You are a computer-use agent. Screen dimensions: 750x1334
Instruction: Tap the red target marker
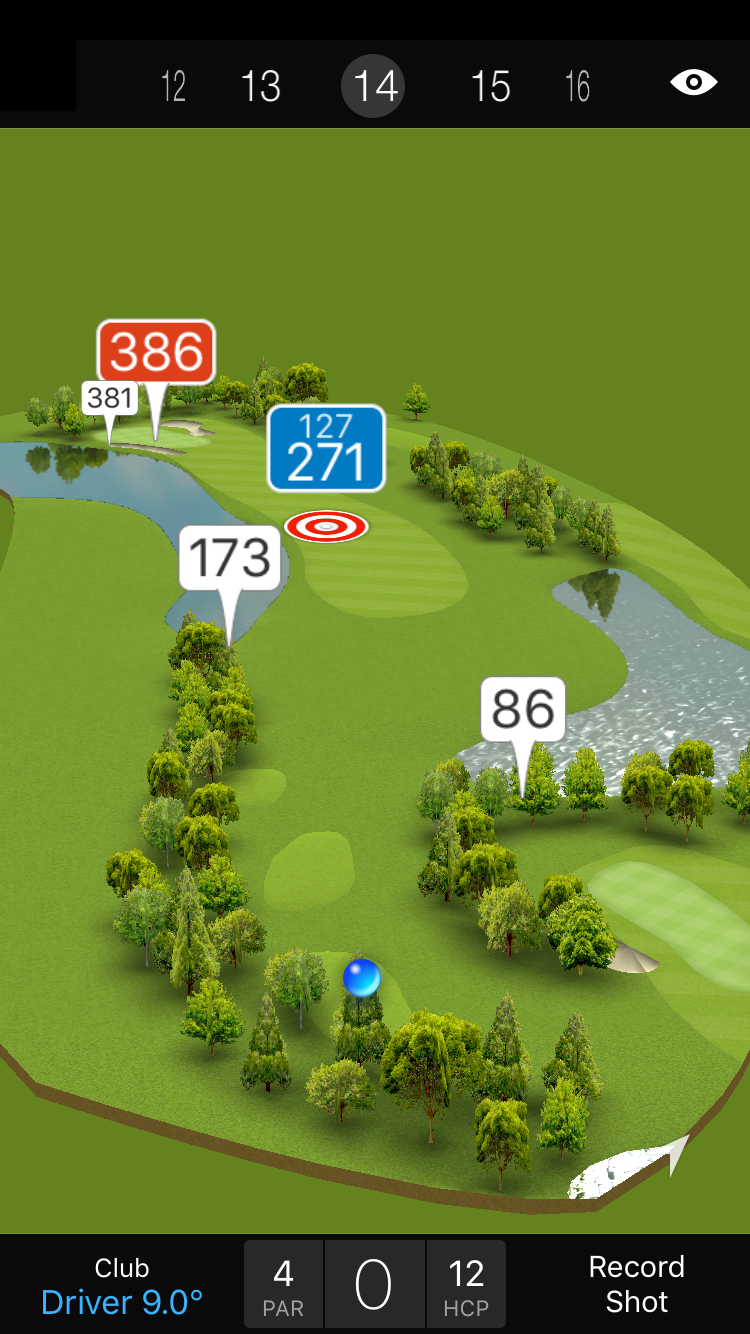click(x=326, y=526)
